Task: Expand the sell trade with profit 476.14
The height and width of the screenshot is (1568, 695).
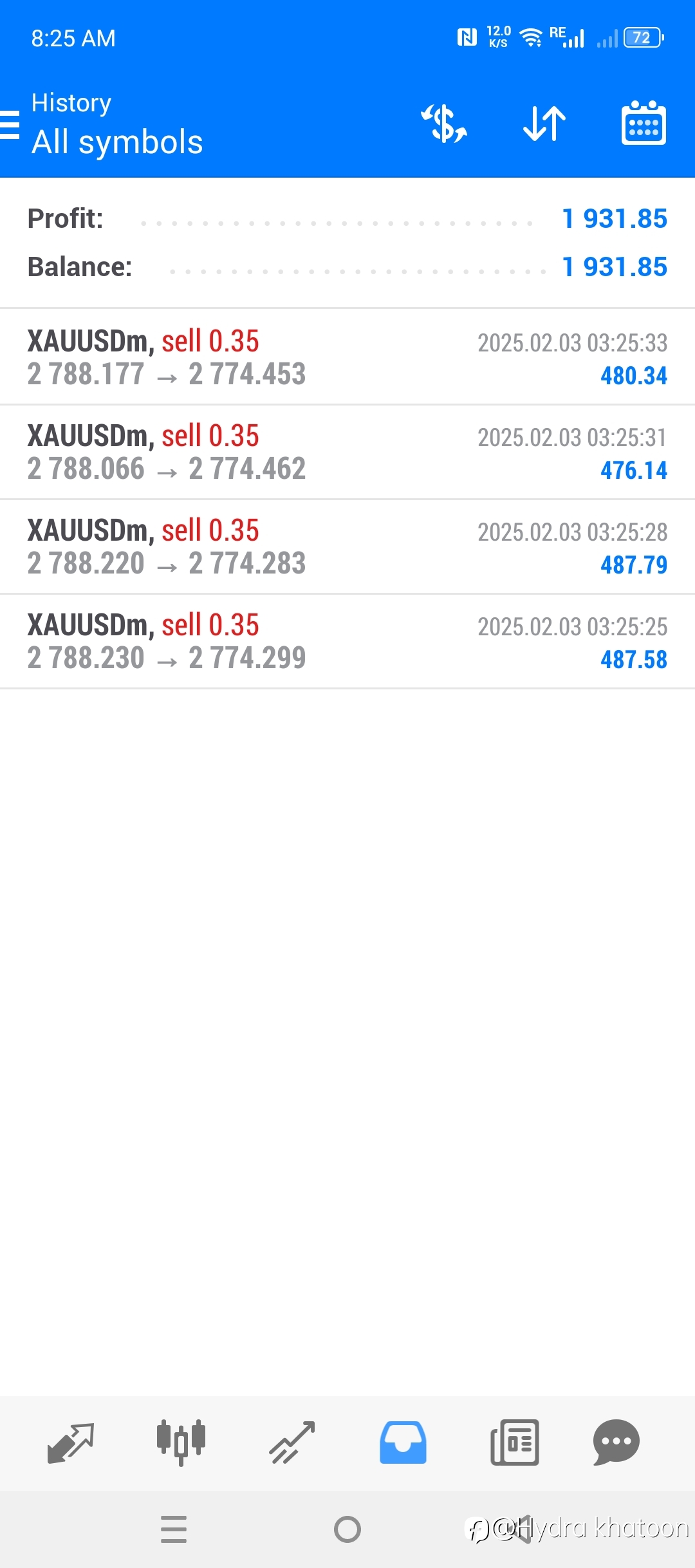Action: tap(347, 452)
